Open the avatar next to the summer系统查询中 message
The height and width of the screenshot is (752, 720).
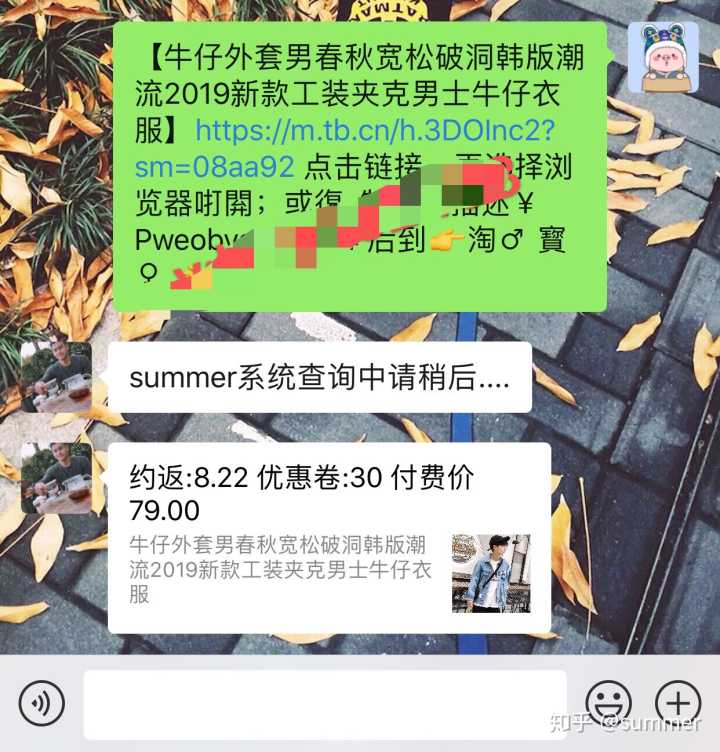tap(56, 377)
